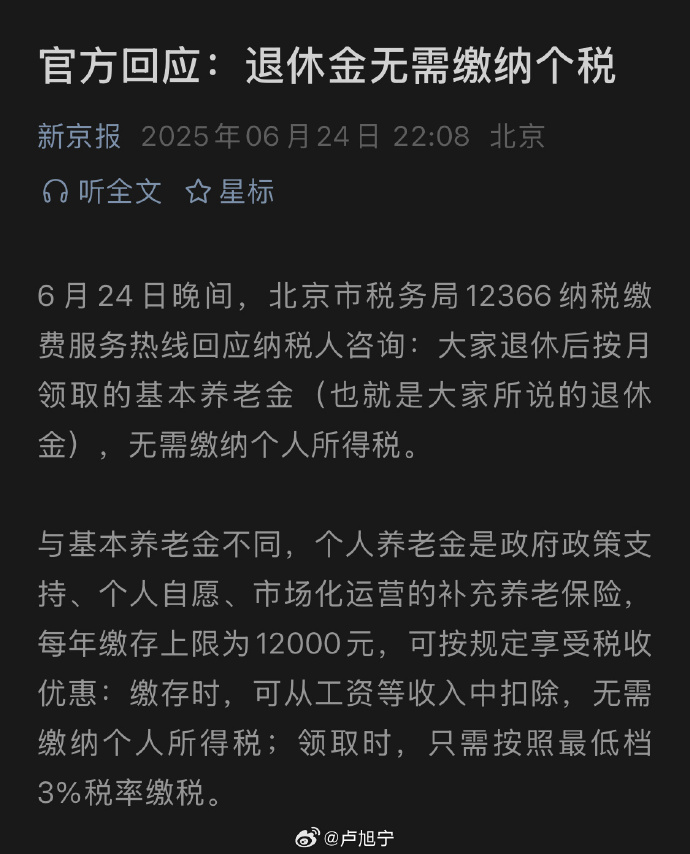This screenshot has height=854, width=690.
Task: Open the 新京报 account page
Action: (79, 136)
